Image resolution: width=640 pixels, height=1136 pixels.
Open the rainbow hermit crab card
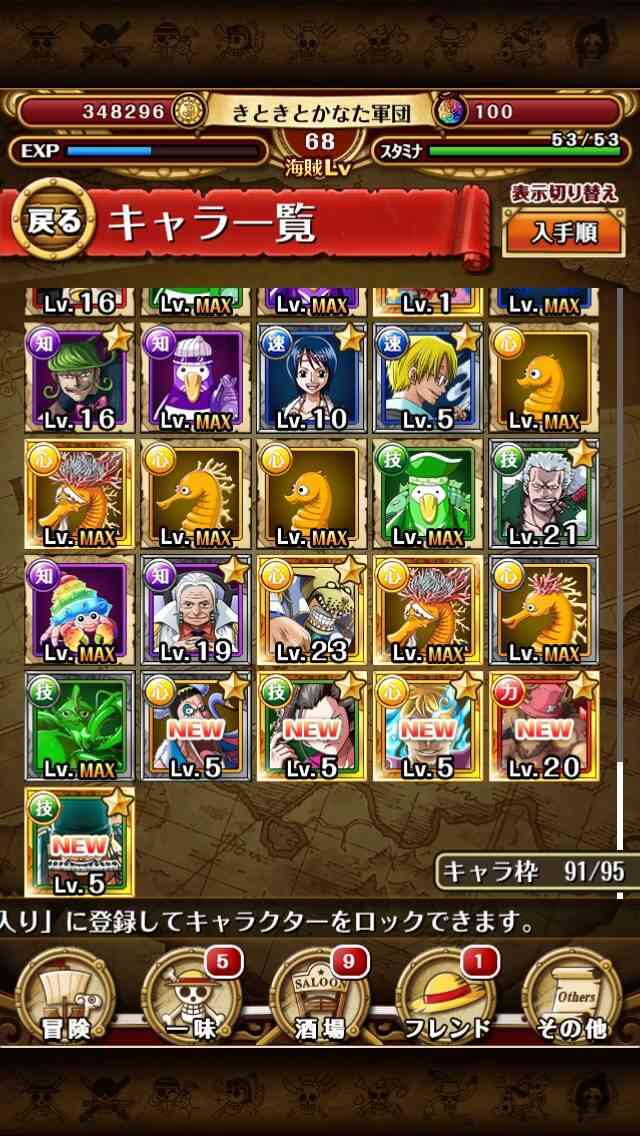click(80, 610)
